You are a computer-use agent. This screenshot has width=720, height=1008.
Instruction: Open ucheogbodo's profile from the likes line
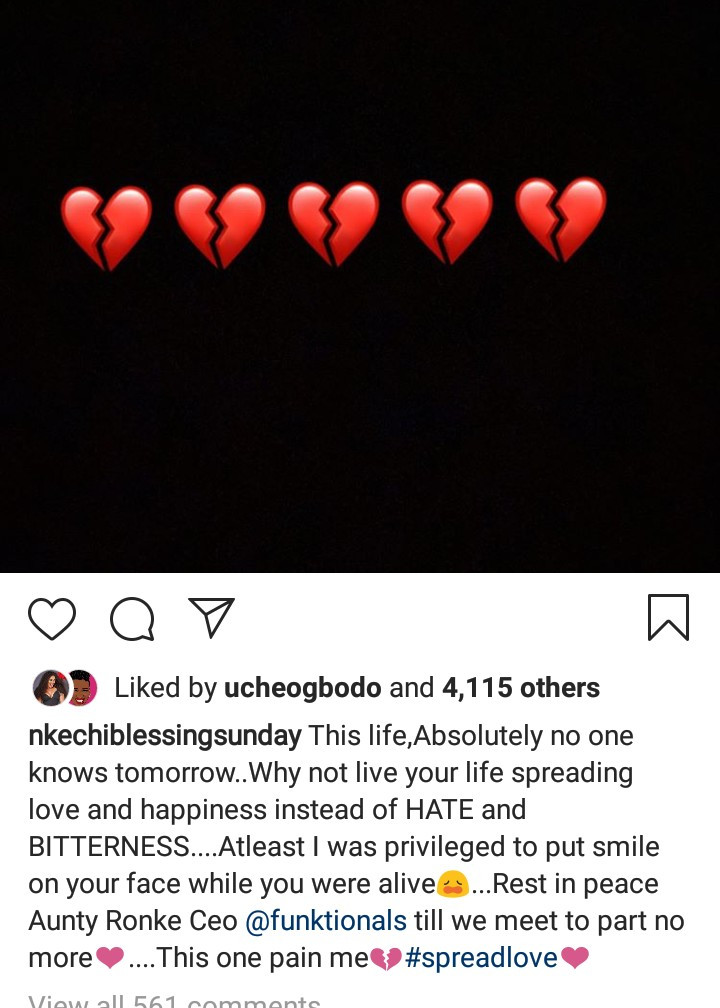pos(302,688)
